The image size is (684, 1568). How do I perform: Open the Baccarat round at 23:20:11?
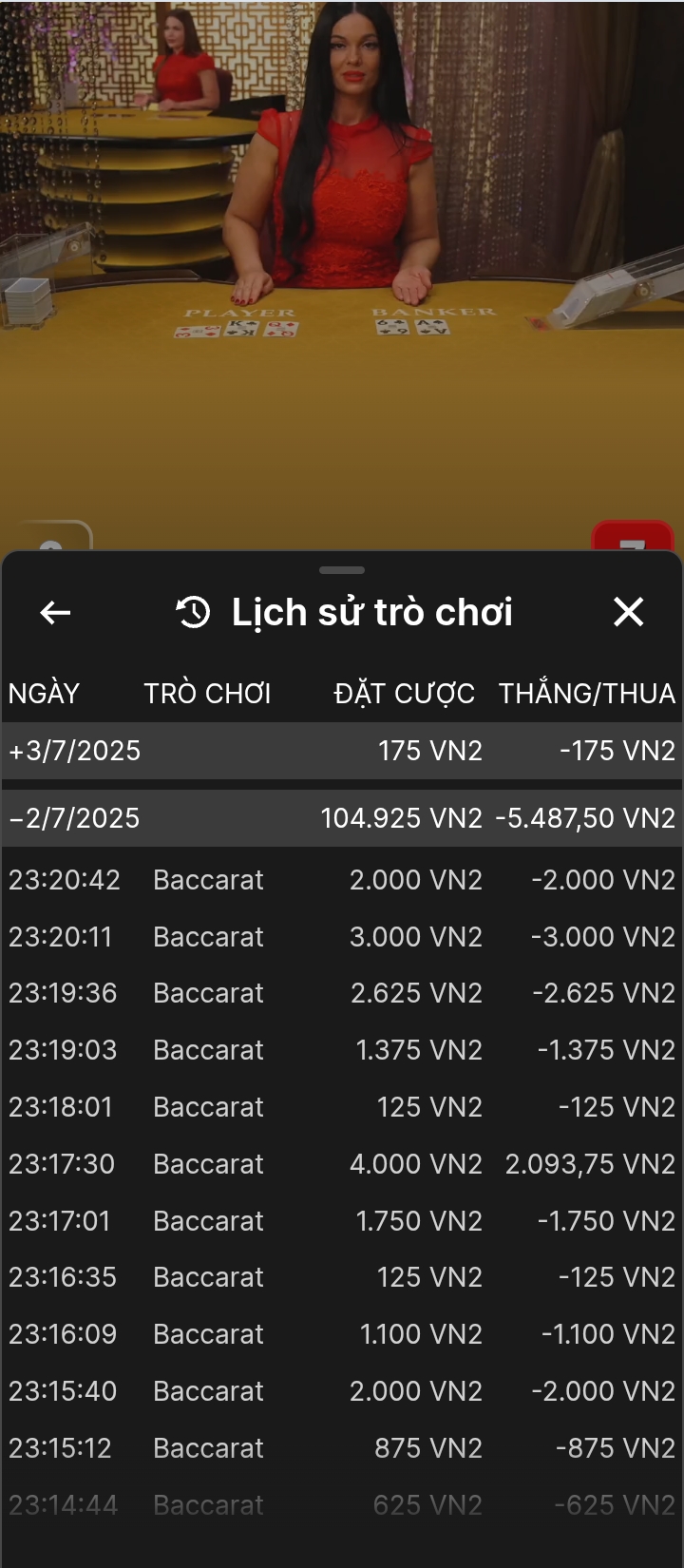341,937
